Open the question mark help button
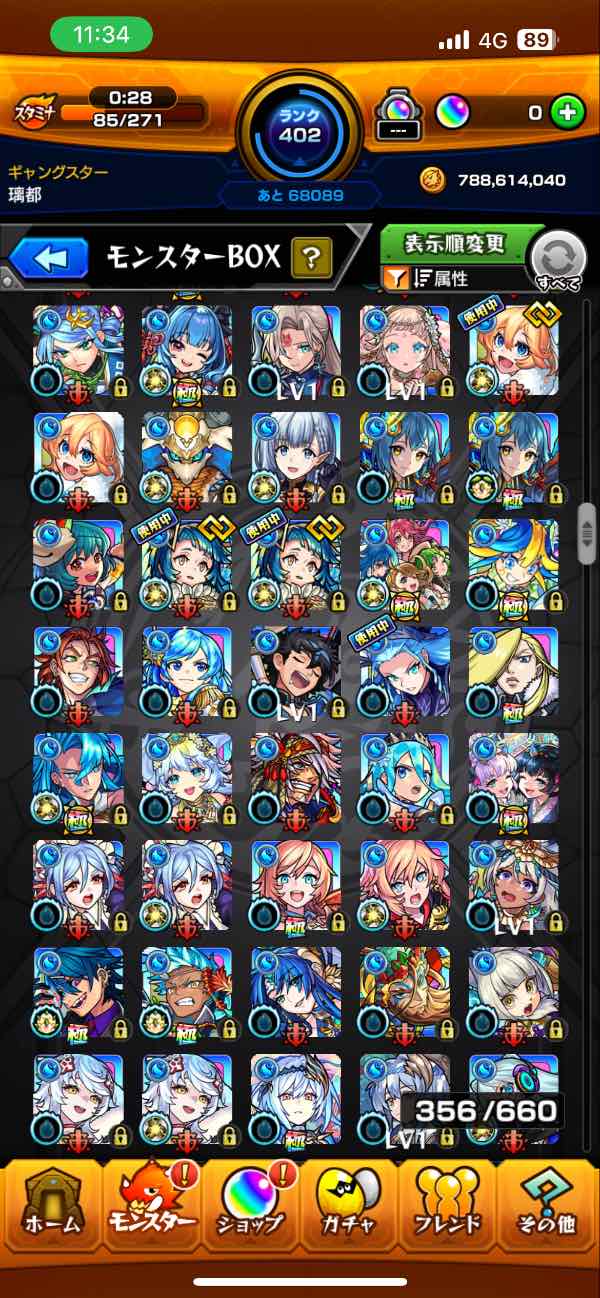The image size is (600, 1298). [x=312, y=259]
